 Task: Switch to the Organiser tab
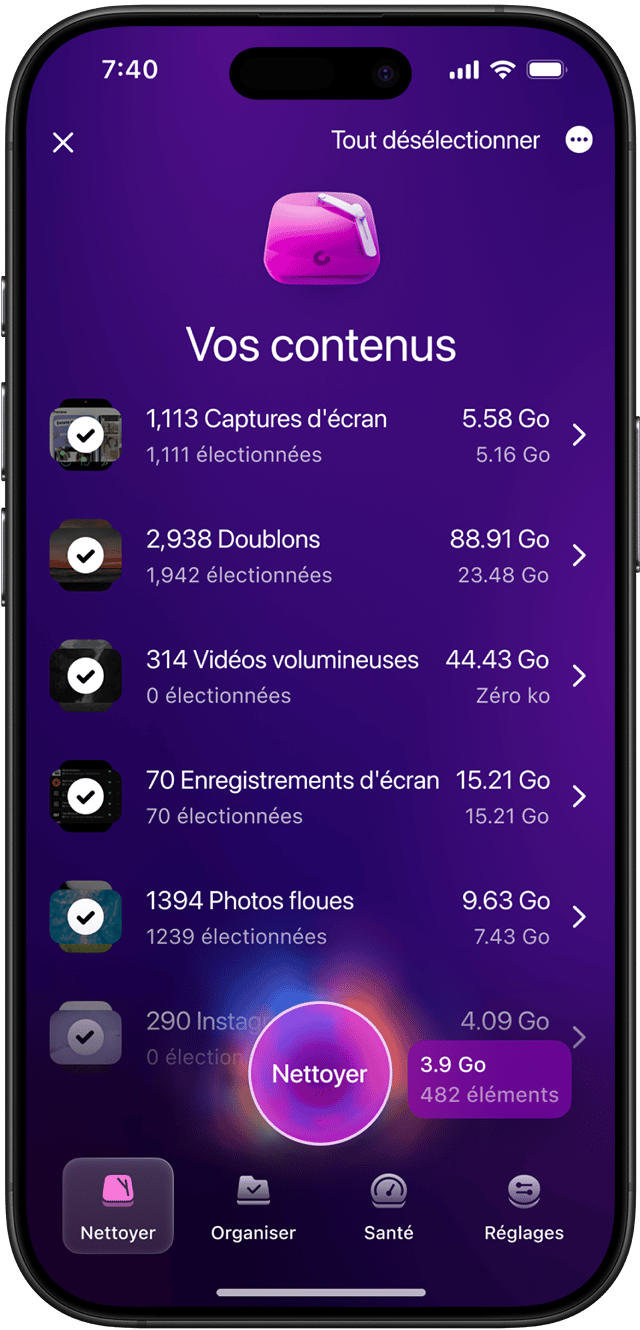[253, 1205]
